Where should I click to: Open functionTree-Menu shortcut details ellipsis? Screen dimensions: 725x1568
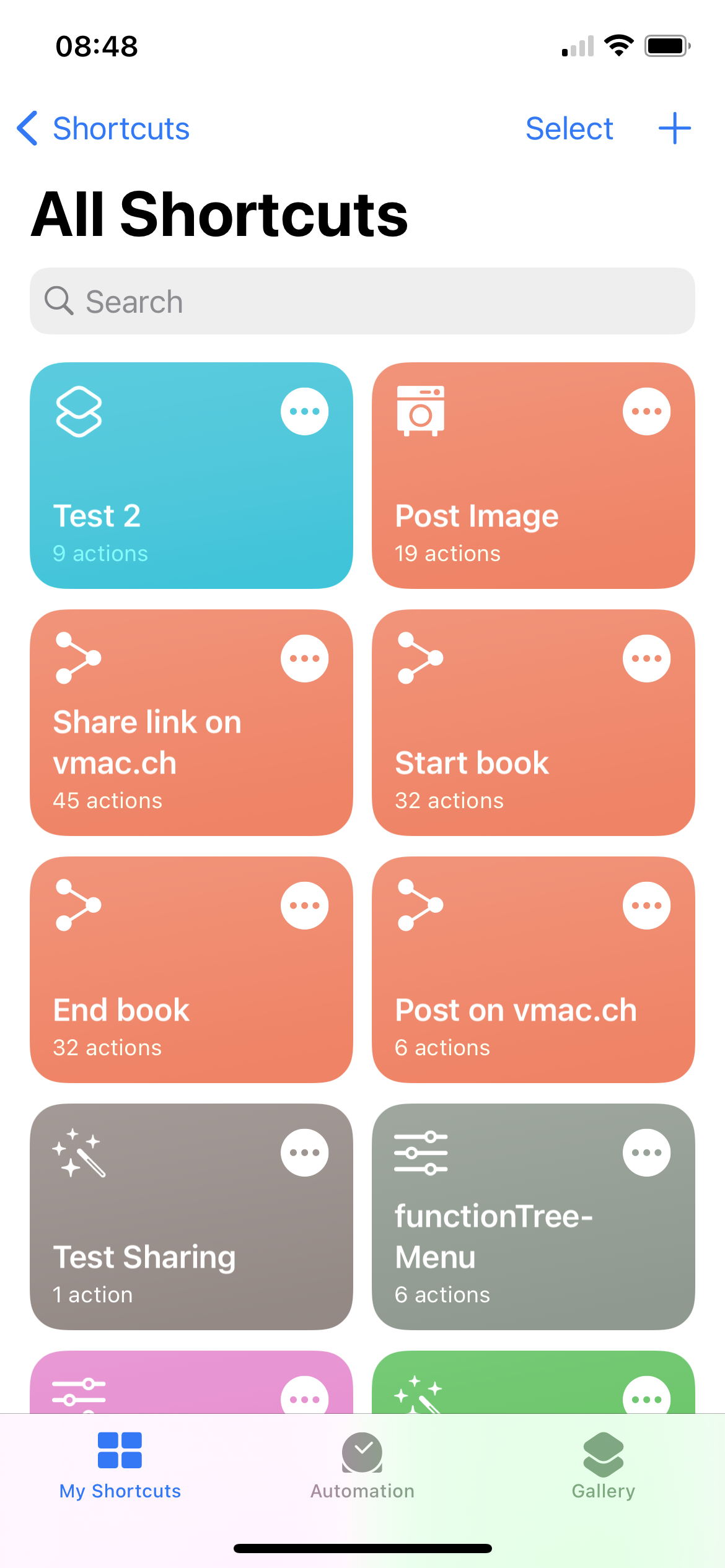646,1152
